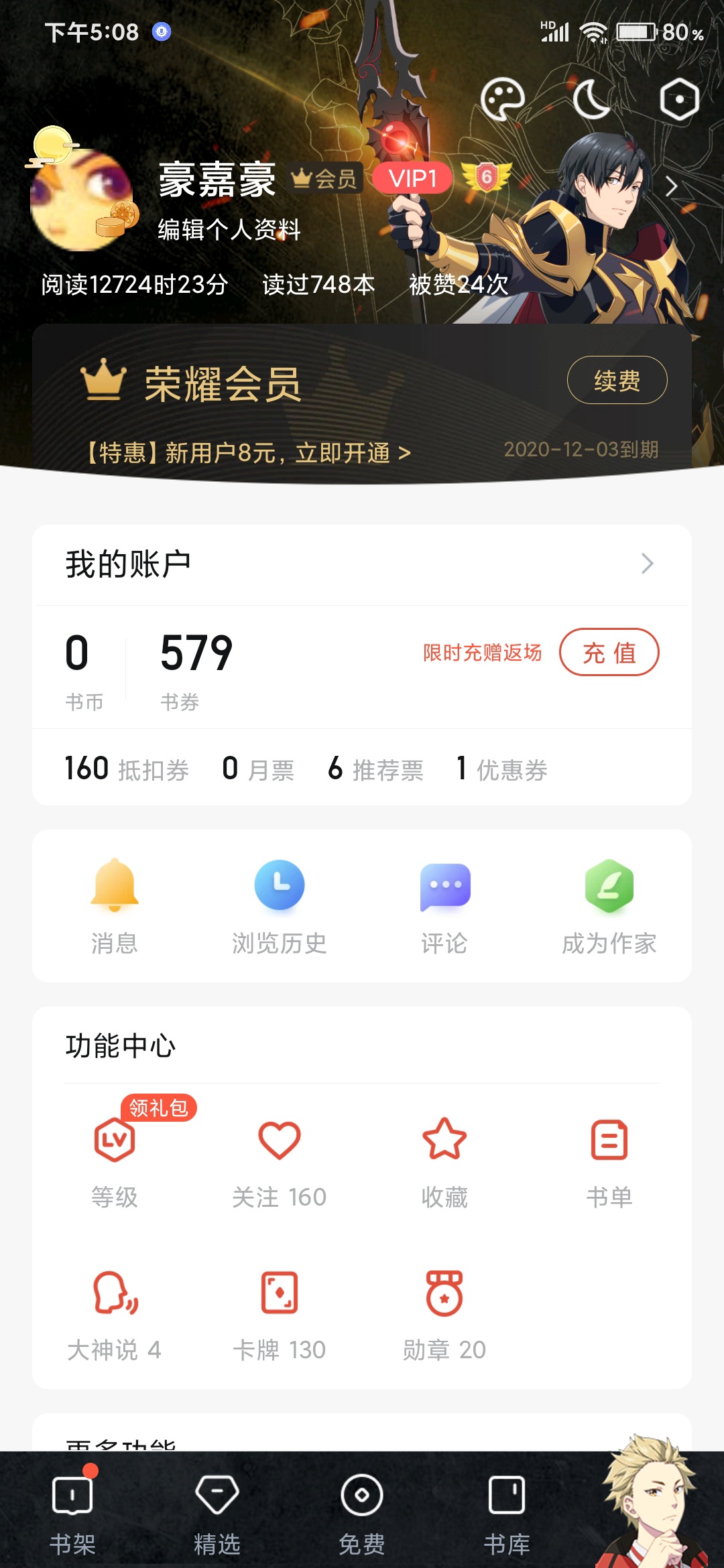Open 消息 messages
The height and width of the screenshot is (1568, 724).
115,906
